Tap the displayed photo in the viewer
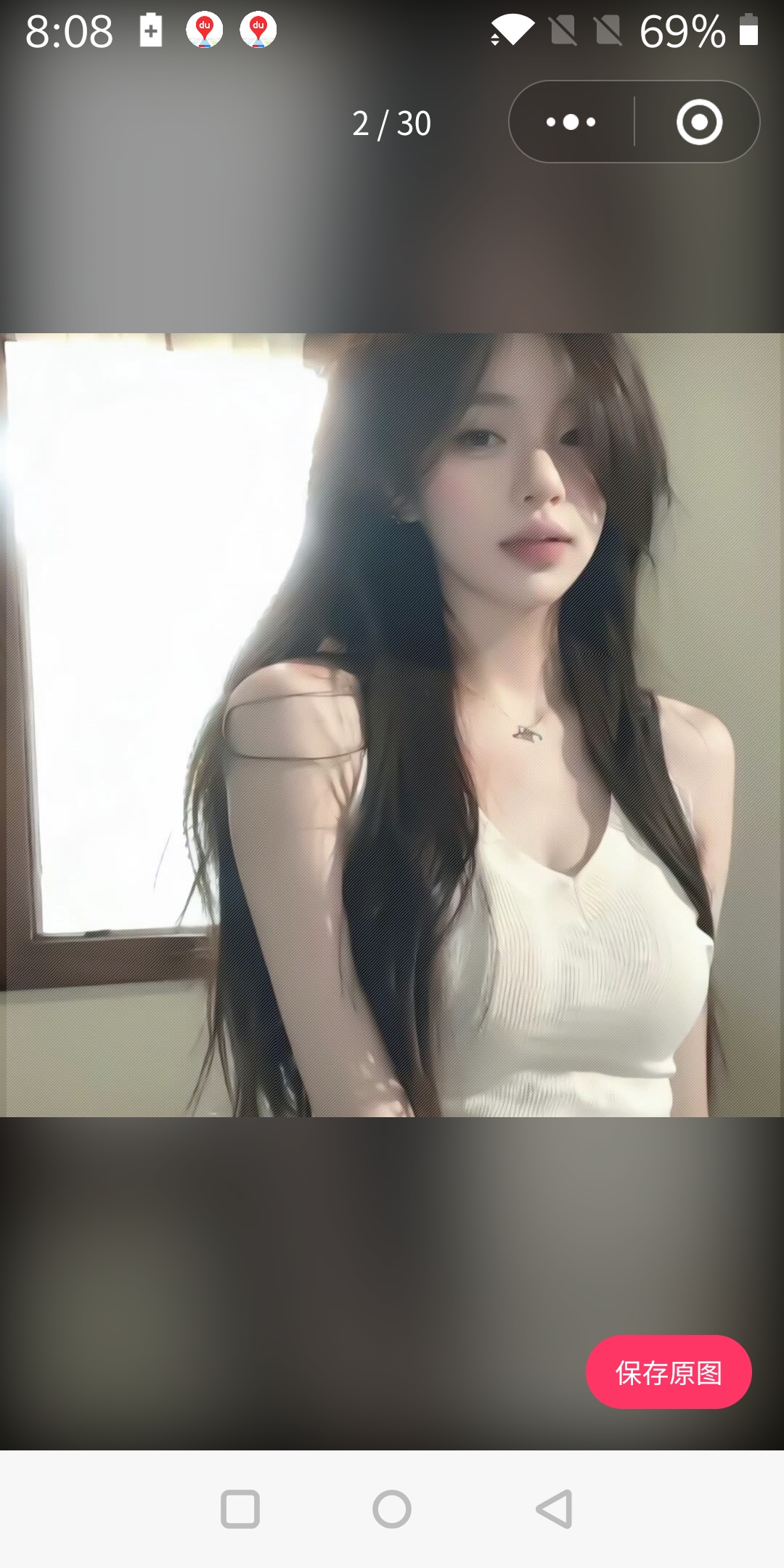Viewport: 784px width, 1568px height. point(392,724)
